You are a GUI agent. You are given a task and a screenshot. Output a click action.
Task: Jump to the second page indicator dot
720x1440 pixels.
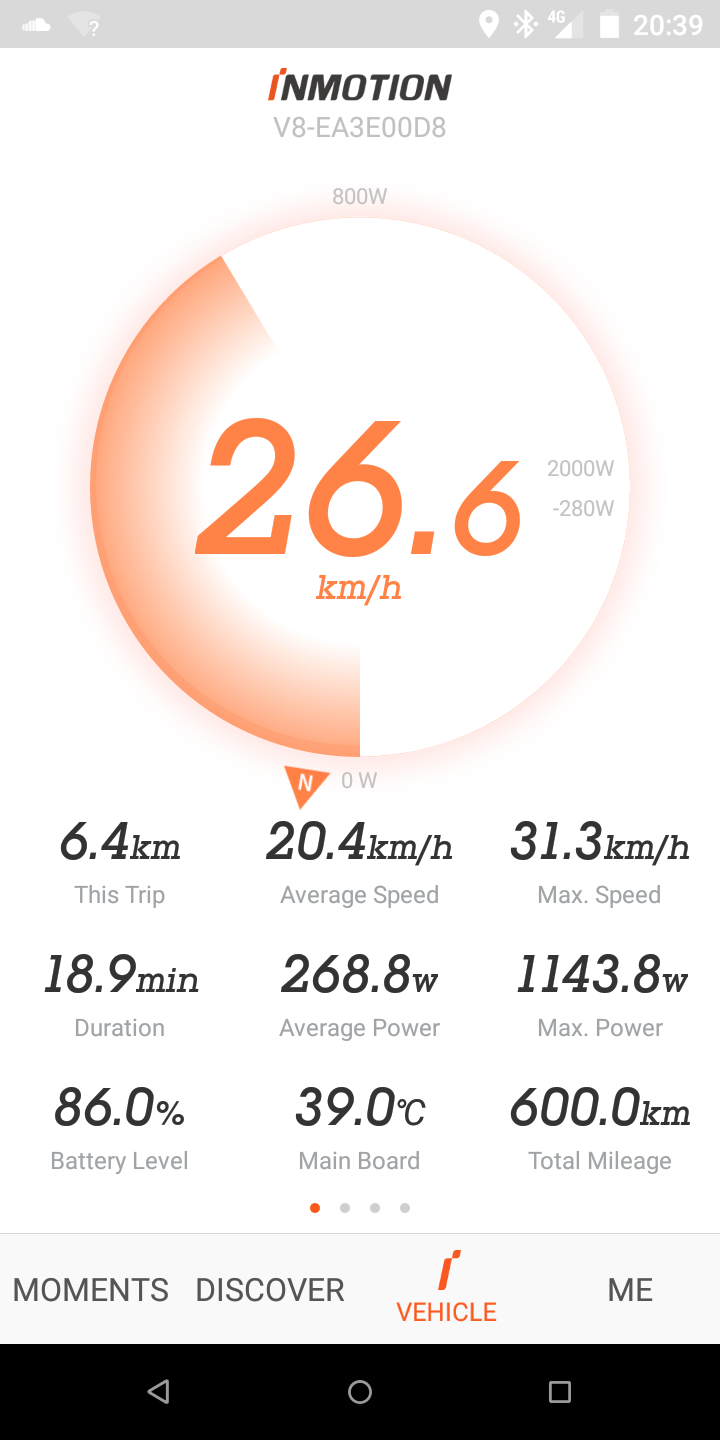[x=345, y=1208]
